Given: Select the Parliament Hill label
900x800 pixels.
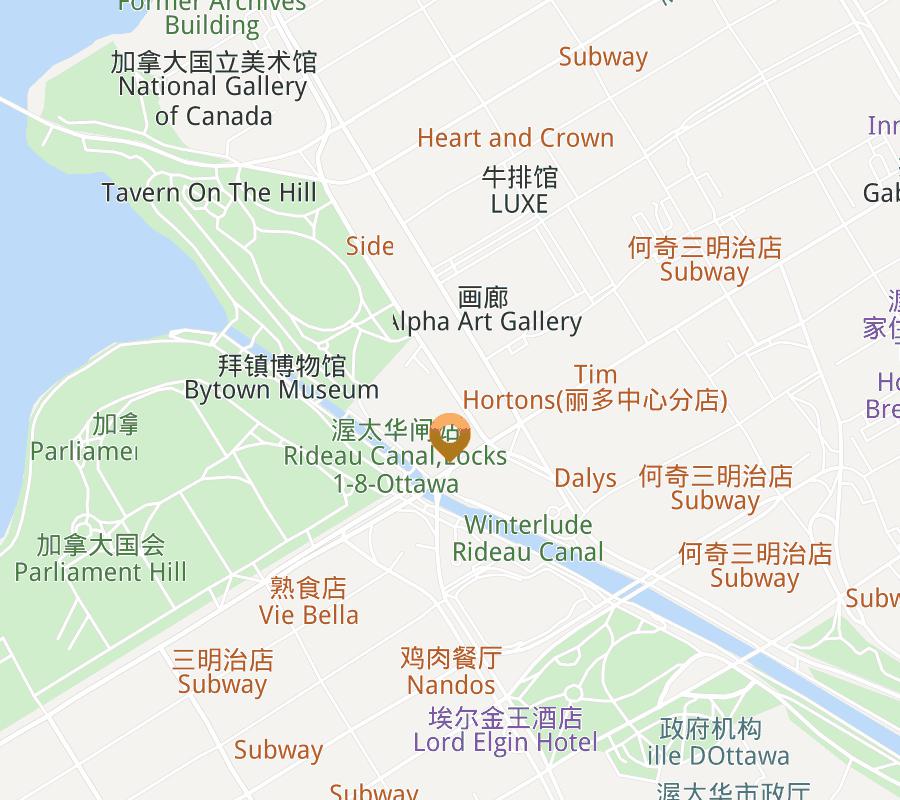Looking at the screenshot, I should 100,559.
